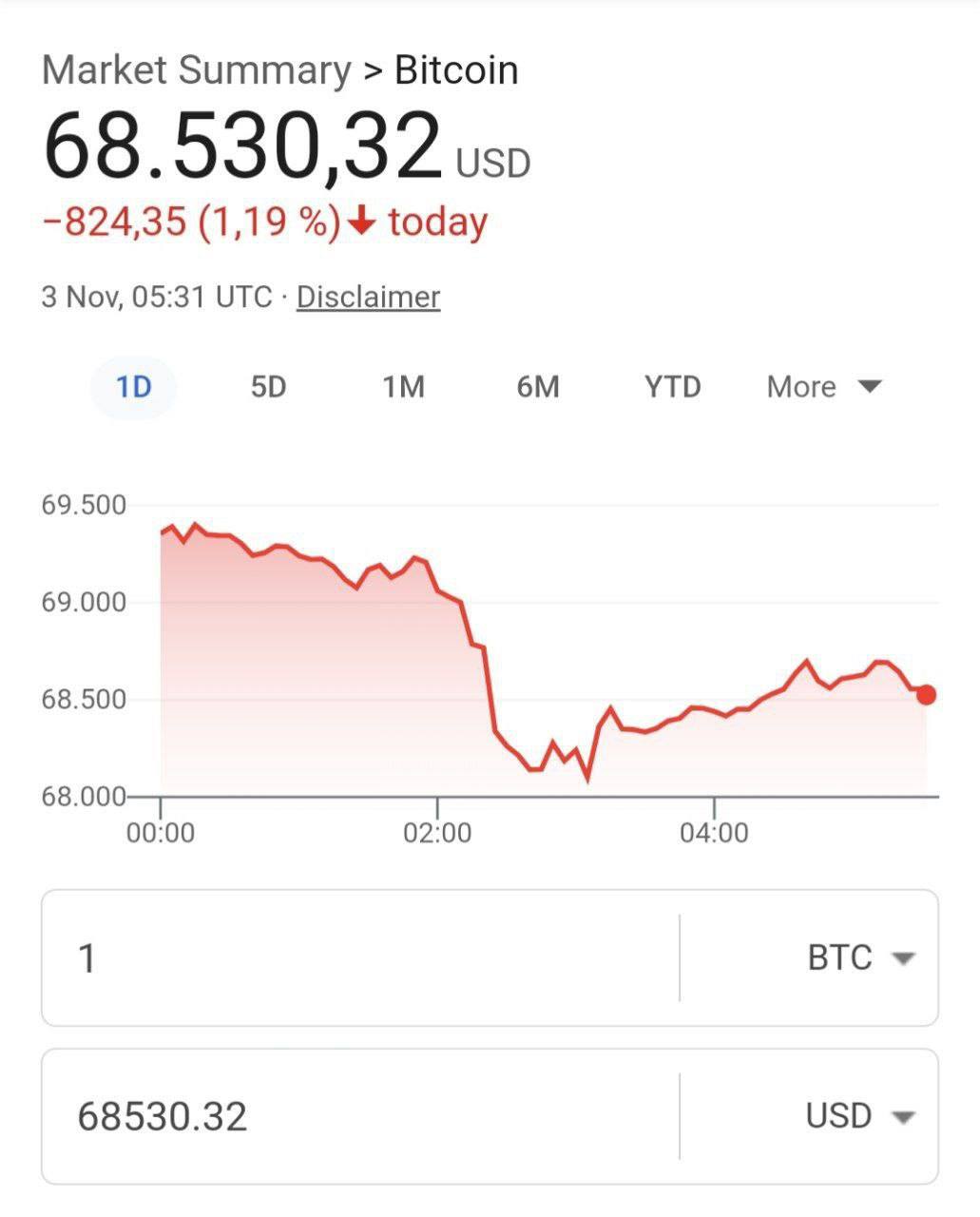This screenshot has width=980, height=1217.
Task: Expand the More time ranges dropdown
Action: click(823, 387)
